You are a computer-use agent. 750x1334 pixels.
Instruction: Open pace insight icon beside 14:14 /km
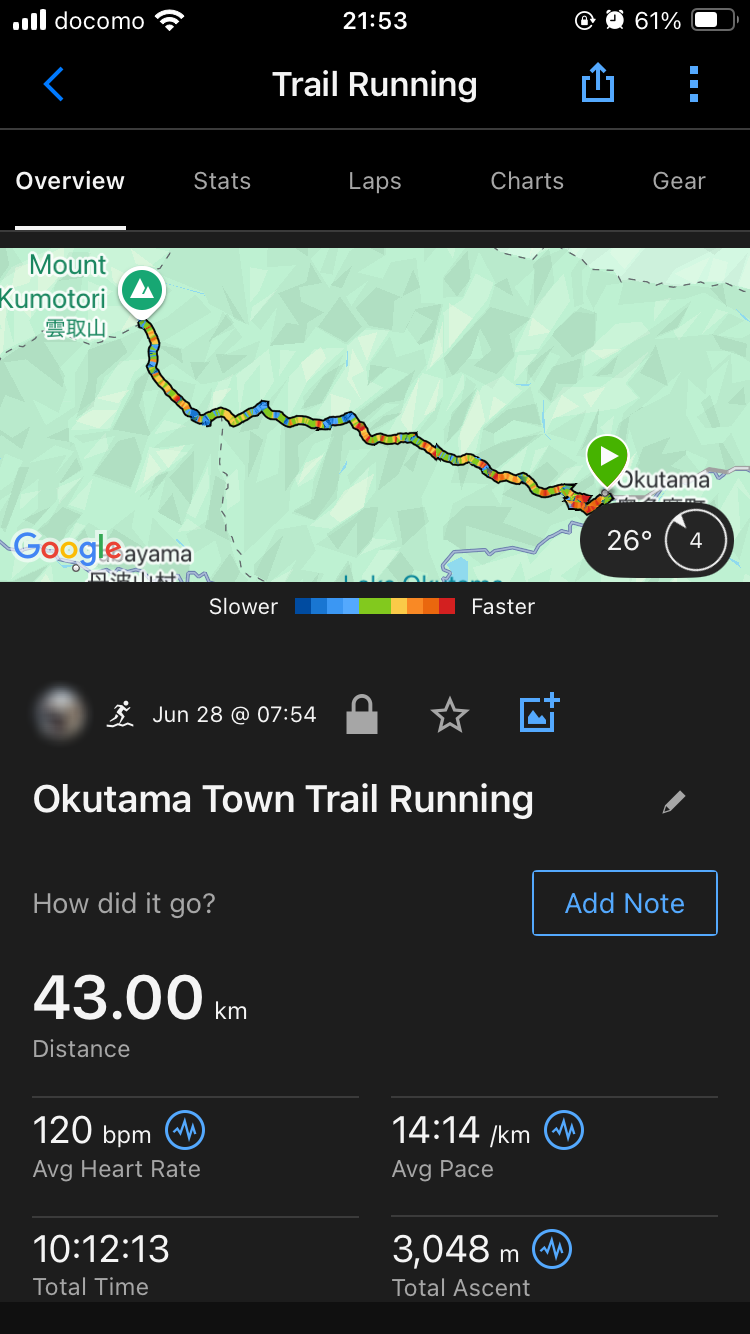point(564,1131)
